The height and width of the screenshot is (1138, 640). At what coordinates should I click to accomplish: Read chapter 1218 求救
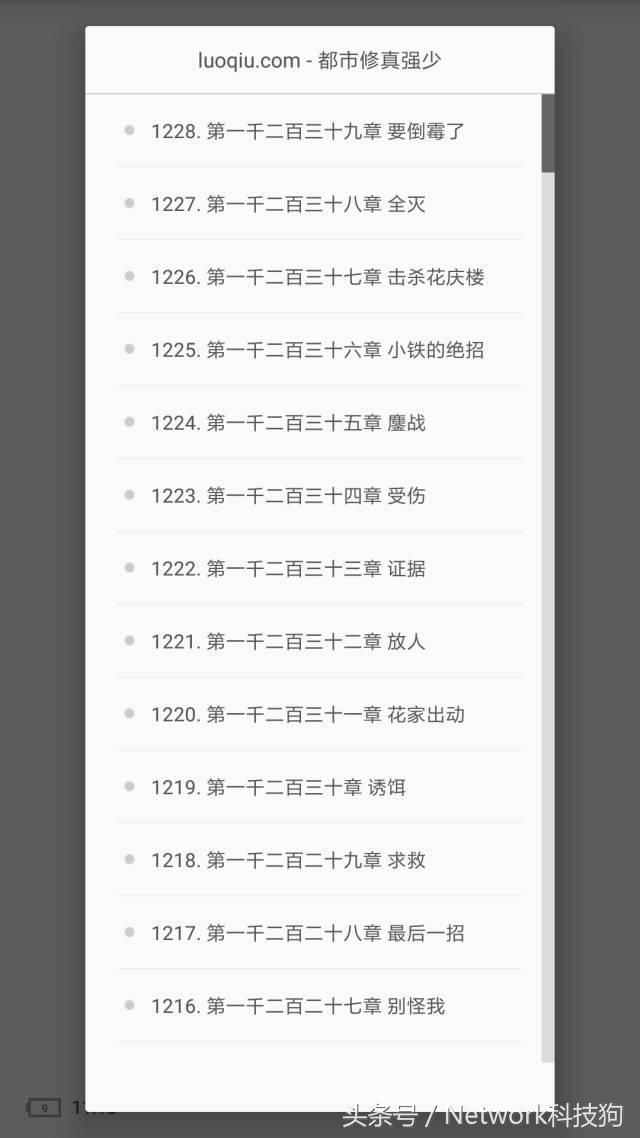[x=319, y=860]
